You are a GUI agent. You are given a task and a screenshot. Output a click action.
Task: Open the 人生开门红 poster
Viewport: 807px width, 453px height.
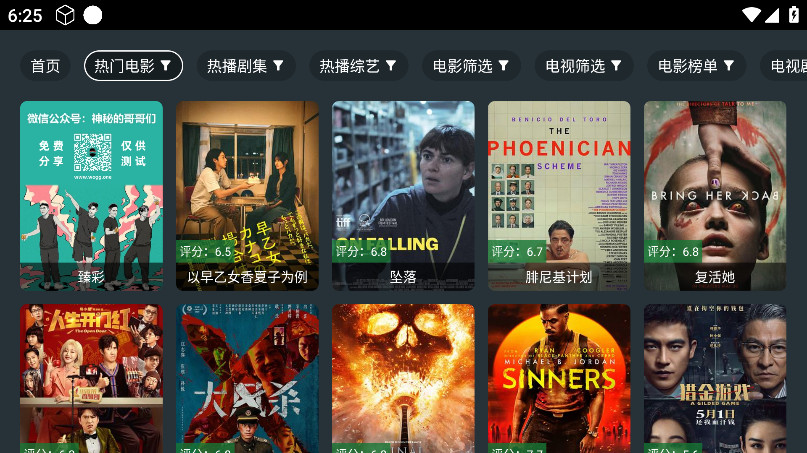(x=91, y=380)
